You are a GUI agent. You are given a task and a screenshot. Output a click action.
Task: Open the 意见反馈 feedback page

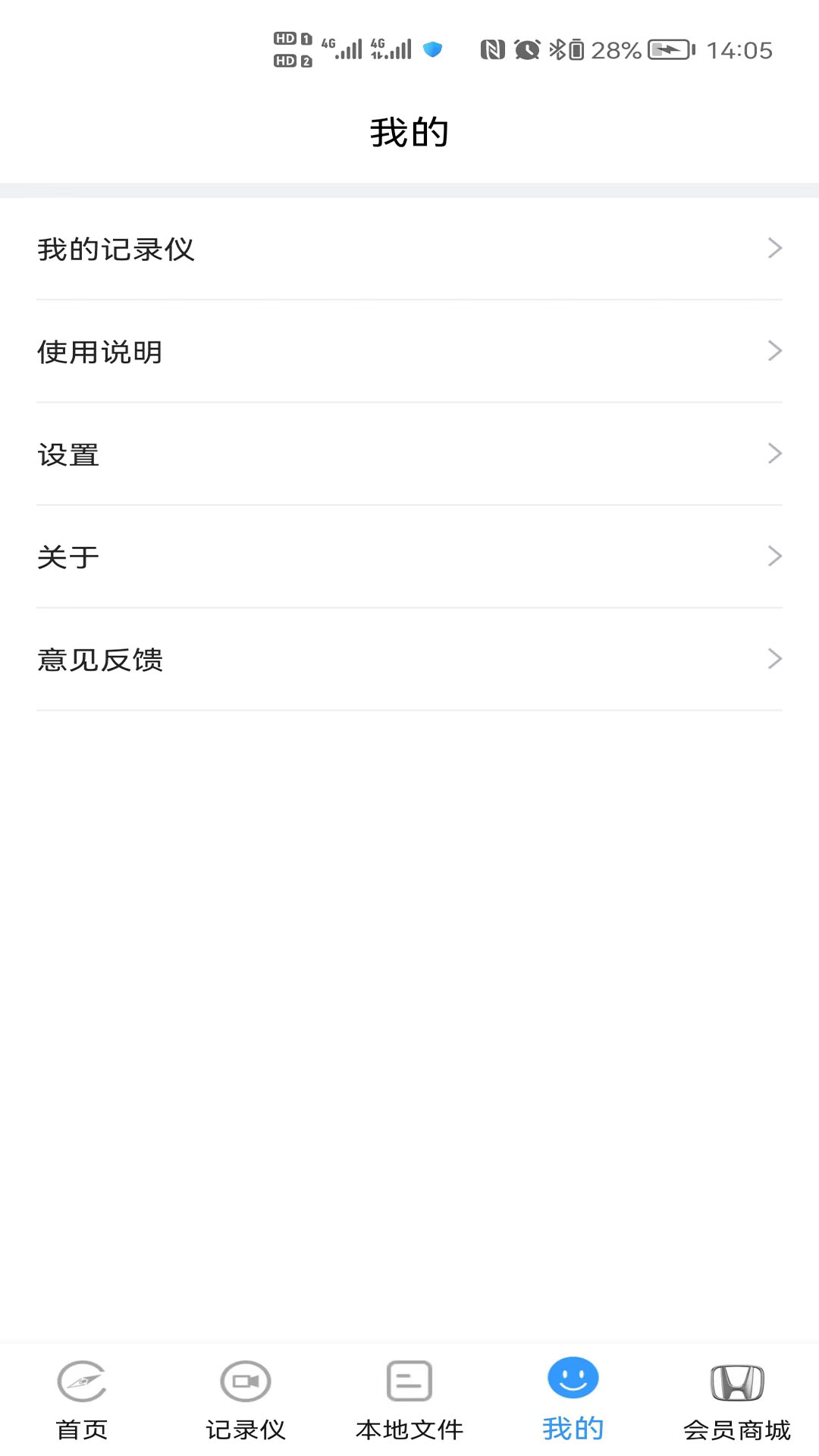tap(101, 659)
